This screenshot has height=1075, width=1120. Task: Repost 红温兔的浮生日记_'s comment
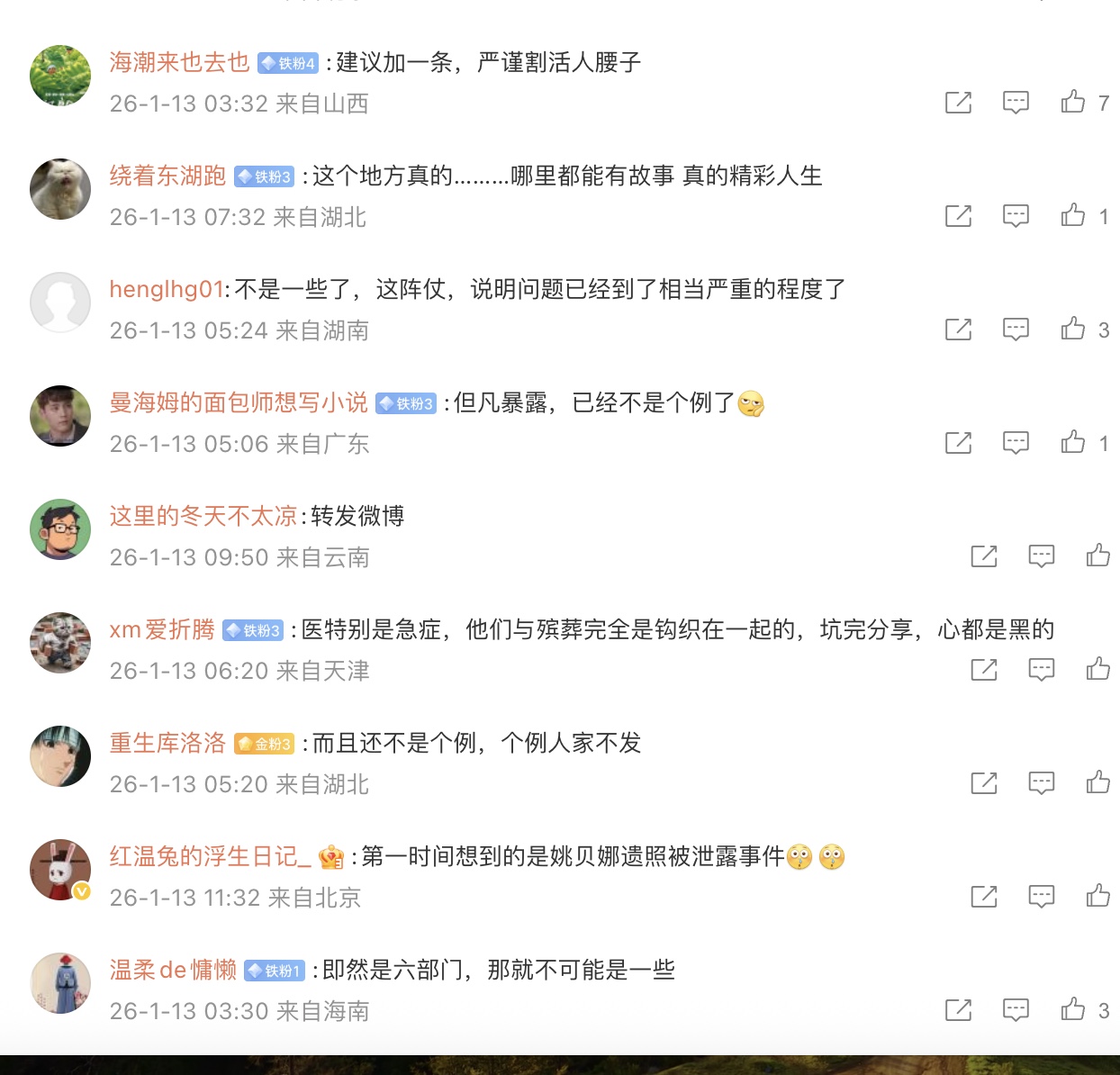click(984, 896)
